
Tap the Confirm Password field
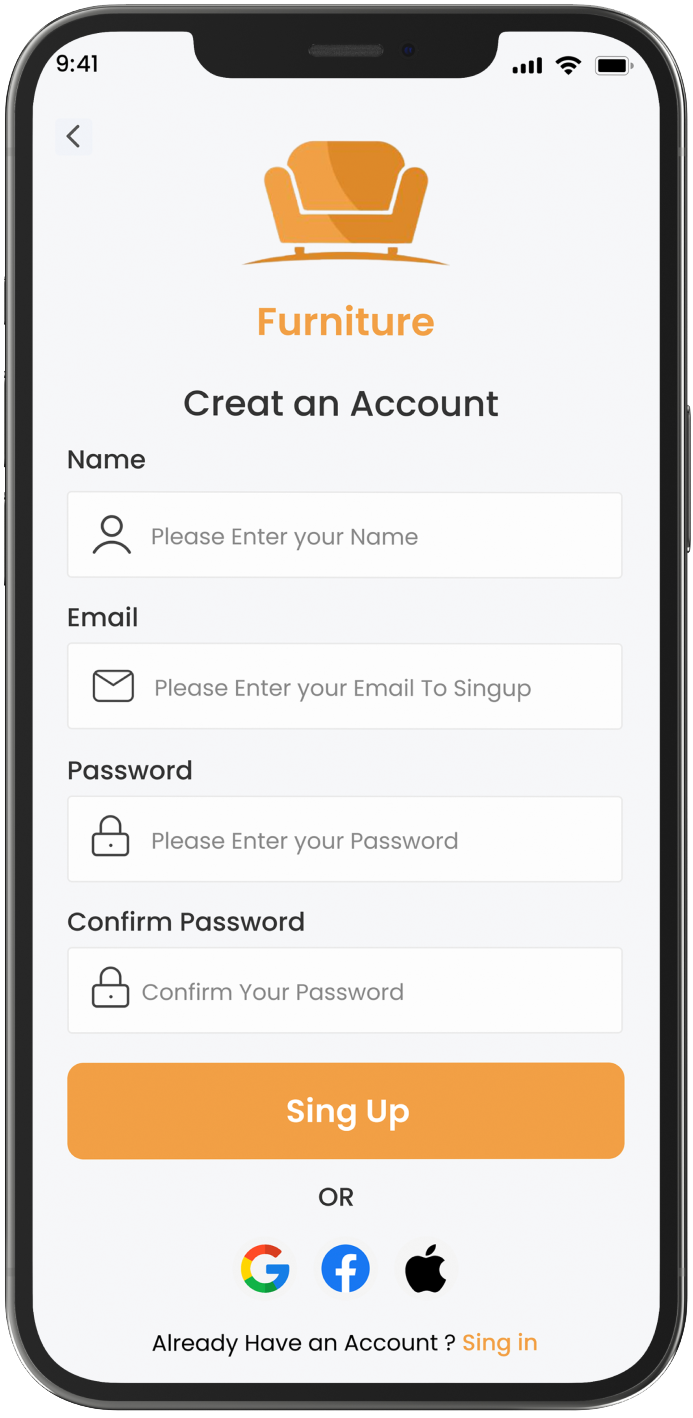[345, 991]
